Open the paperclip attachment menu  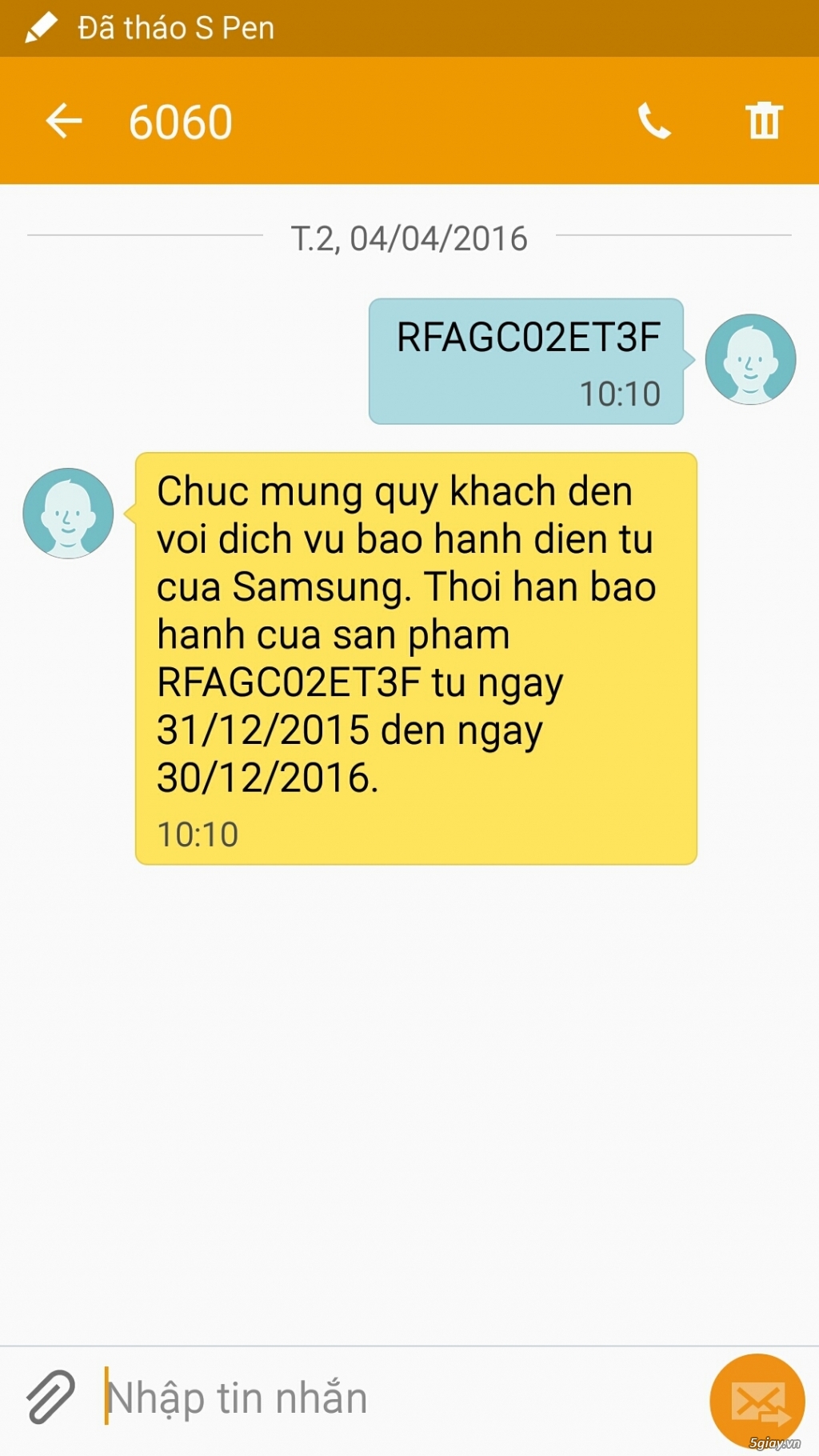point(50,1397)
